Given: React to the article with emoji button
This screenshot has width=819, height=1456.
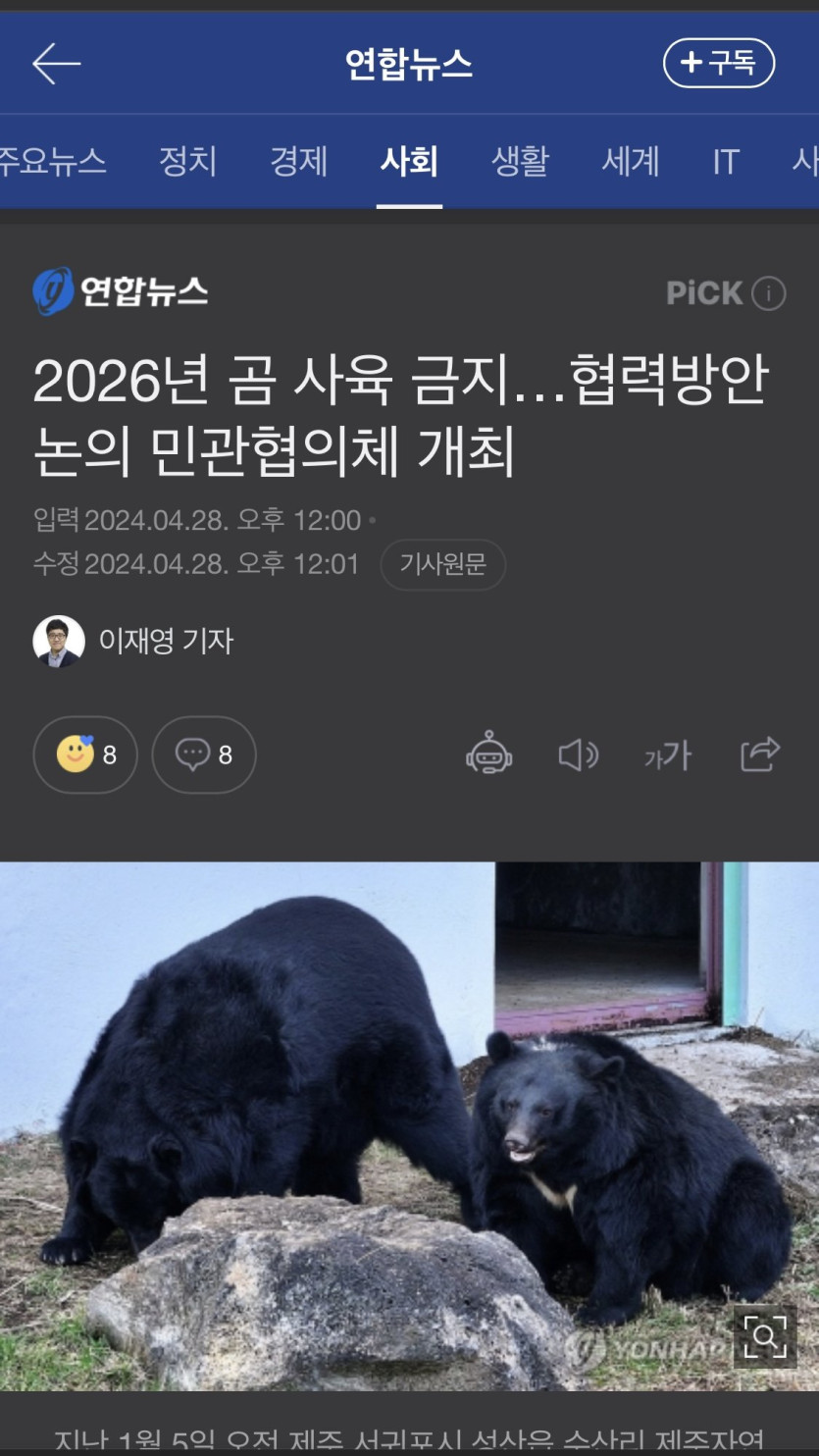Looking at the screenshot, I should pyautogui.click(x=85, y=754).
